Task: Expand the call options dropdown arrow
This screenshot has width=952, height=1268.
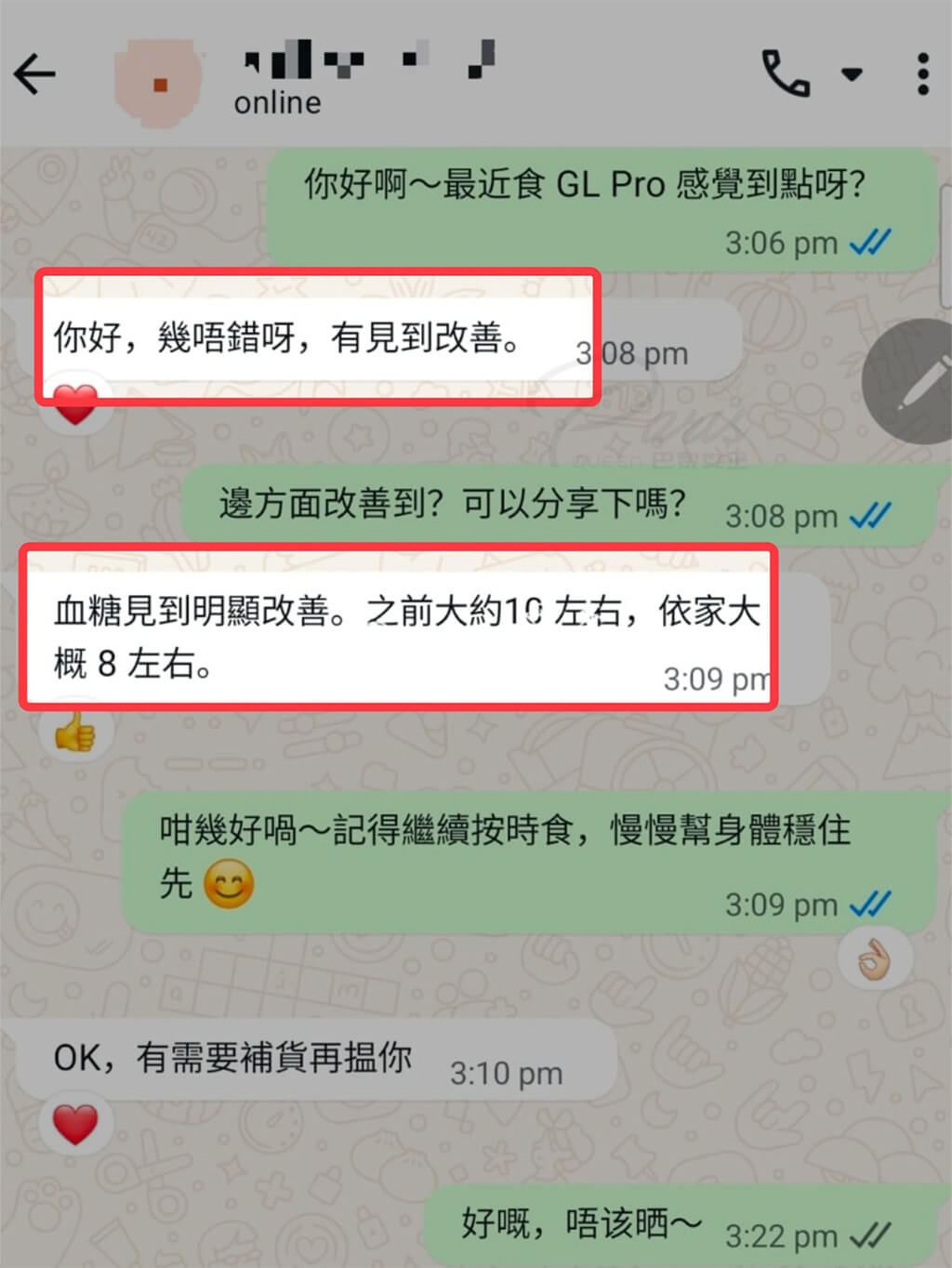Action: [x=852, y=74]
